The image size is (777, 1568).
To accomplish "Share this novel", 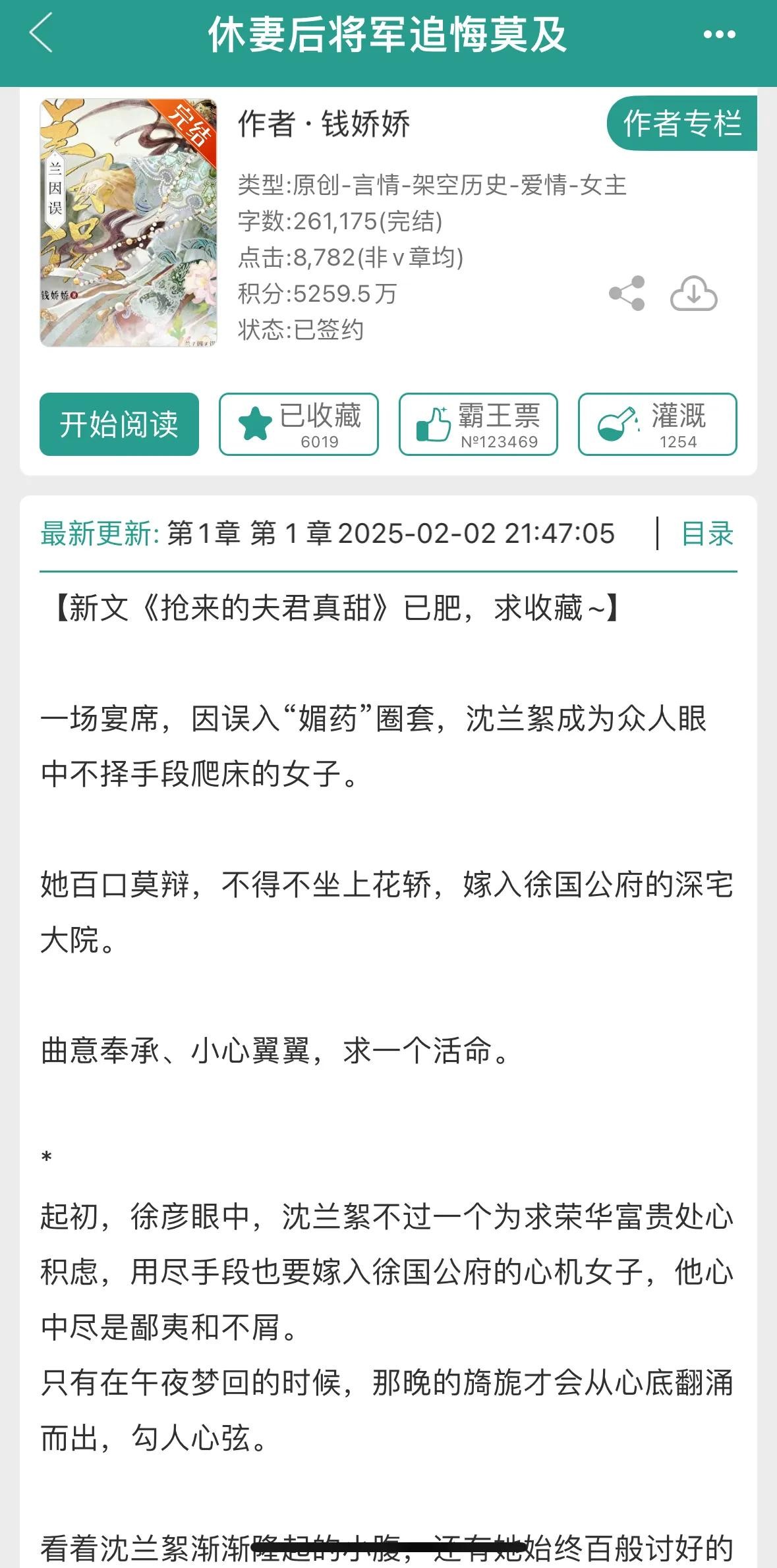I will [x=627, y=294].
